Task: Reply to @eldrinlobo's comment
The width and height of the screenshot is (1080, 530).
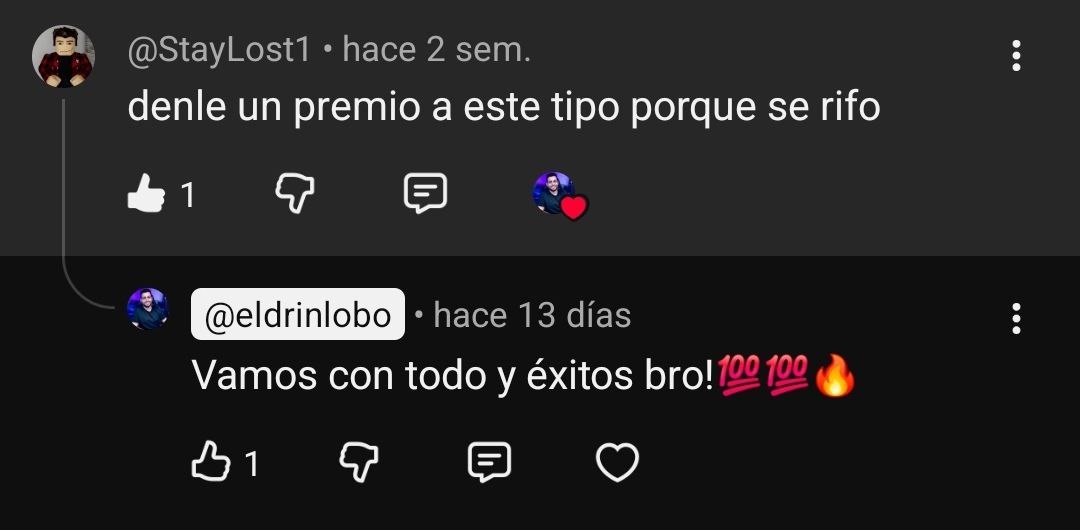Action: point(489,462)
